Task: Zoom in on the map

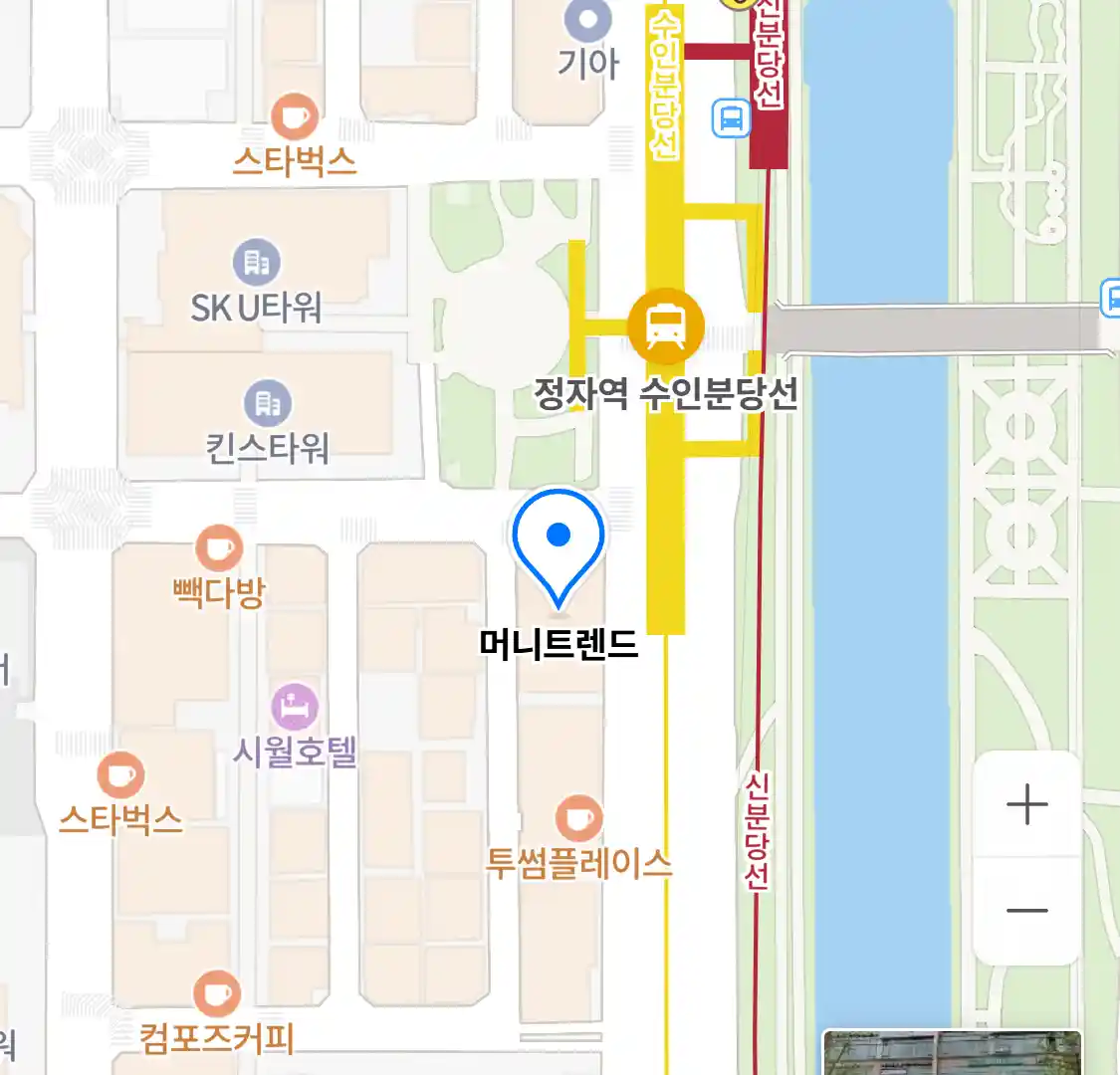Action: click(x=1026, y=804)
